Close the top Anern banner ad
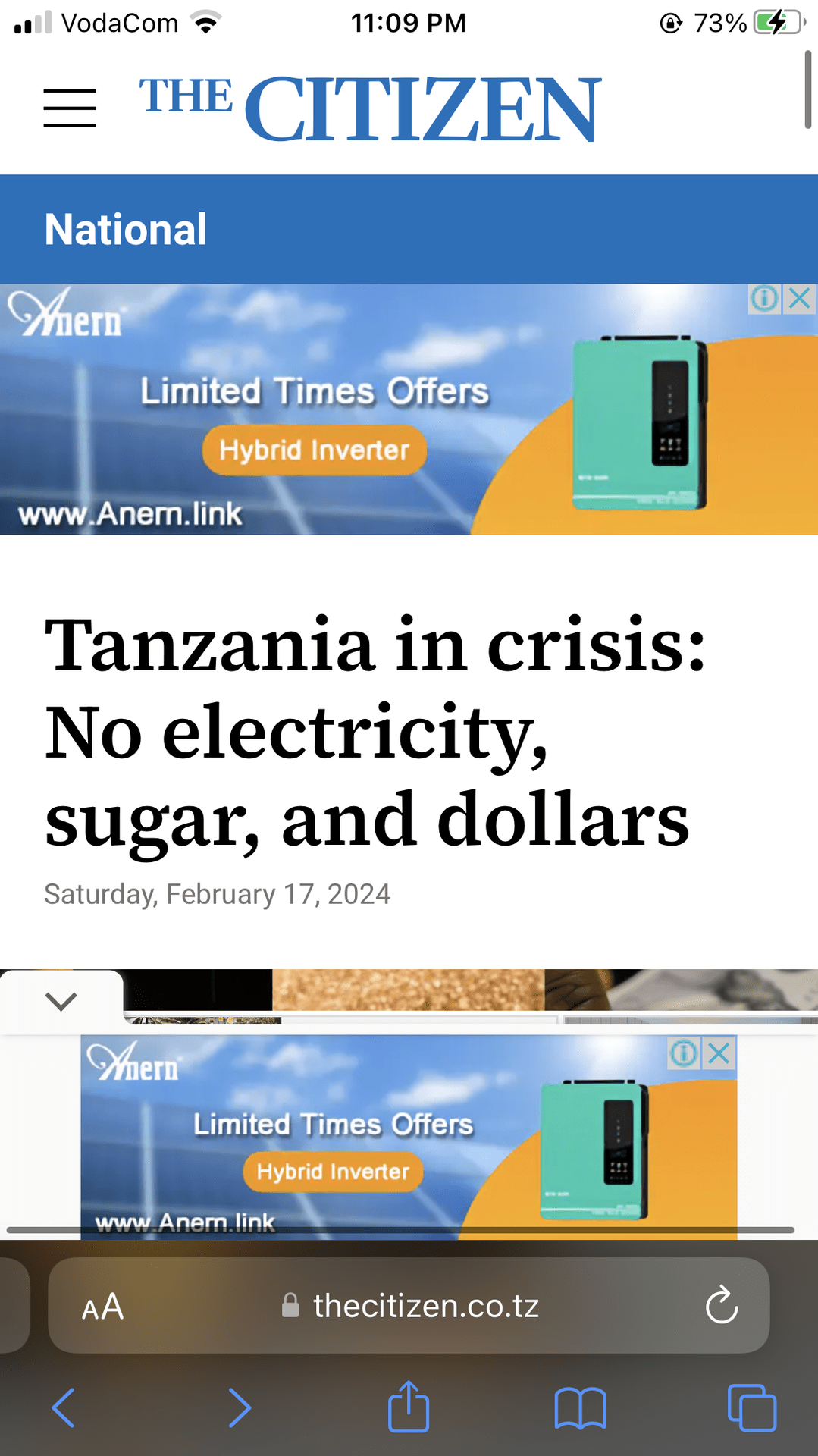The image size is (818, 1456). coord(800,299)
